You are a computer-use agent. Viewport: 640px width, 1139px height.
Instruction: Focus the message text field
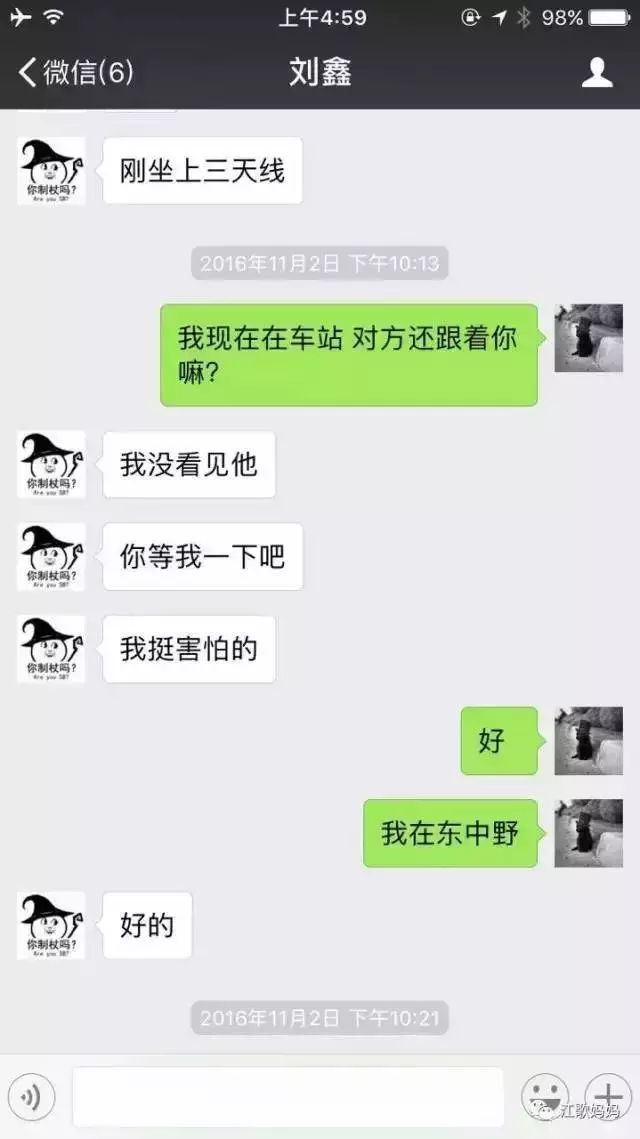[288, 1097]
